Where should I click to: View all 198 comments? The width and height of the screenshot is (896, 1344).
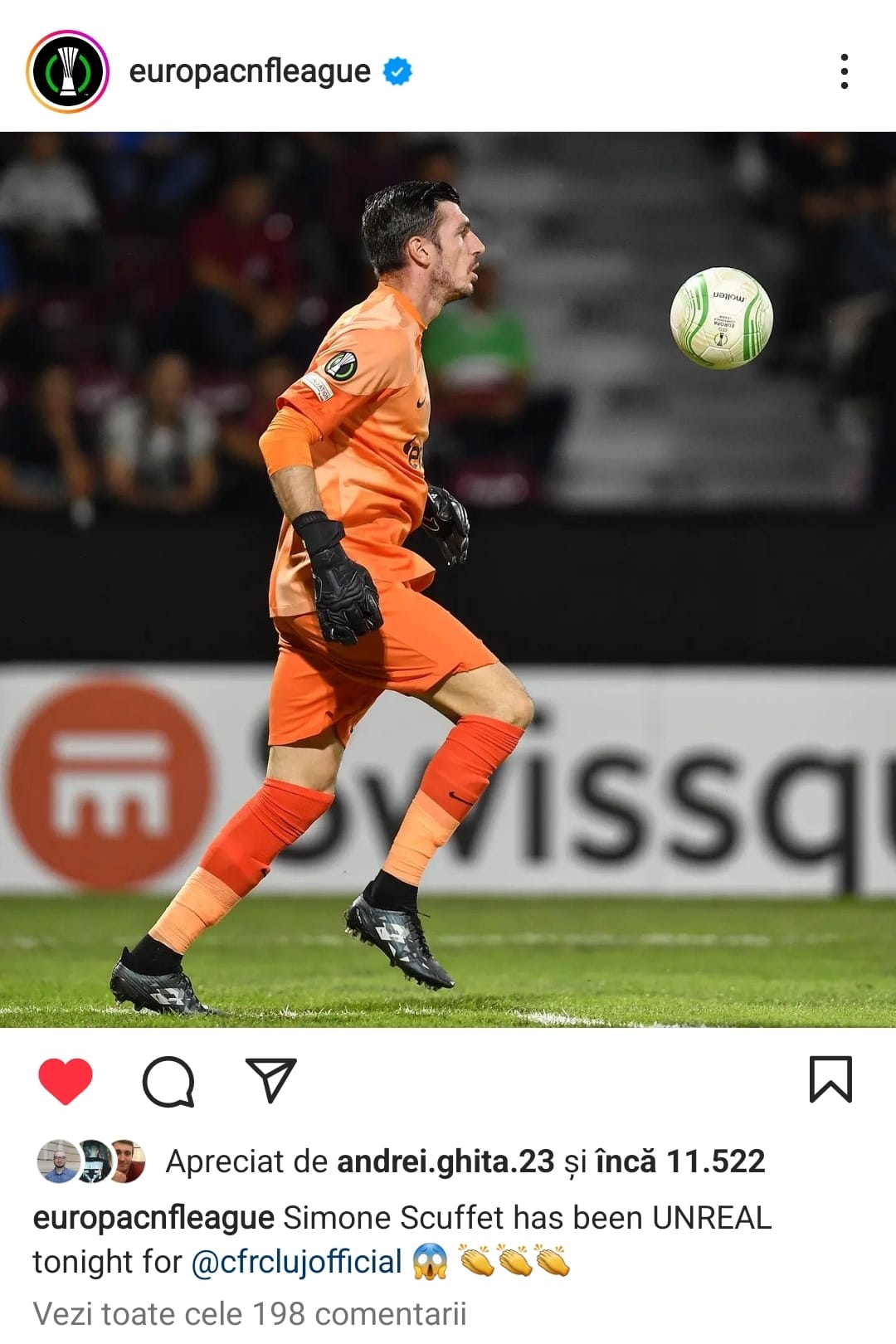(x=249, y=1313)
